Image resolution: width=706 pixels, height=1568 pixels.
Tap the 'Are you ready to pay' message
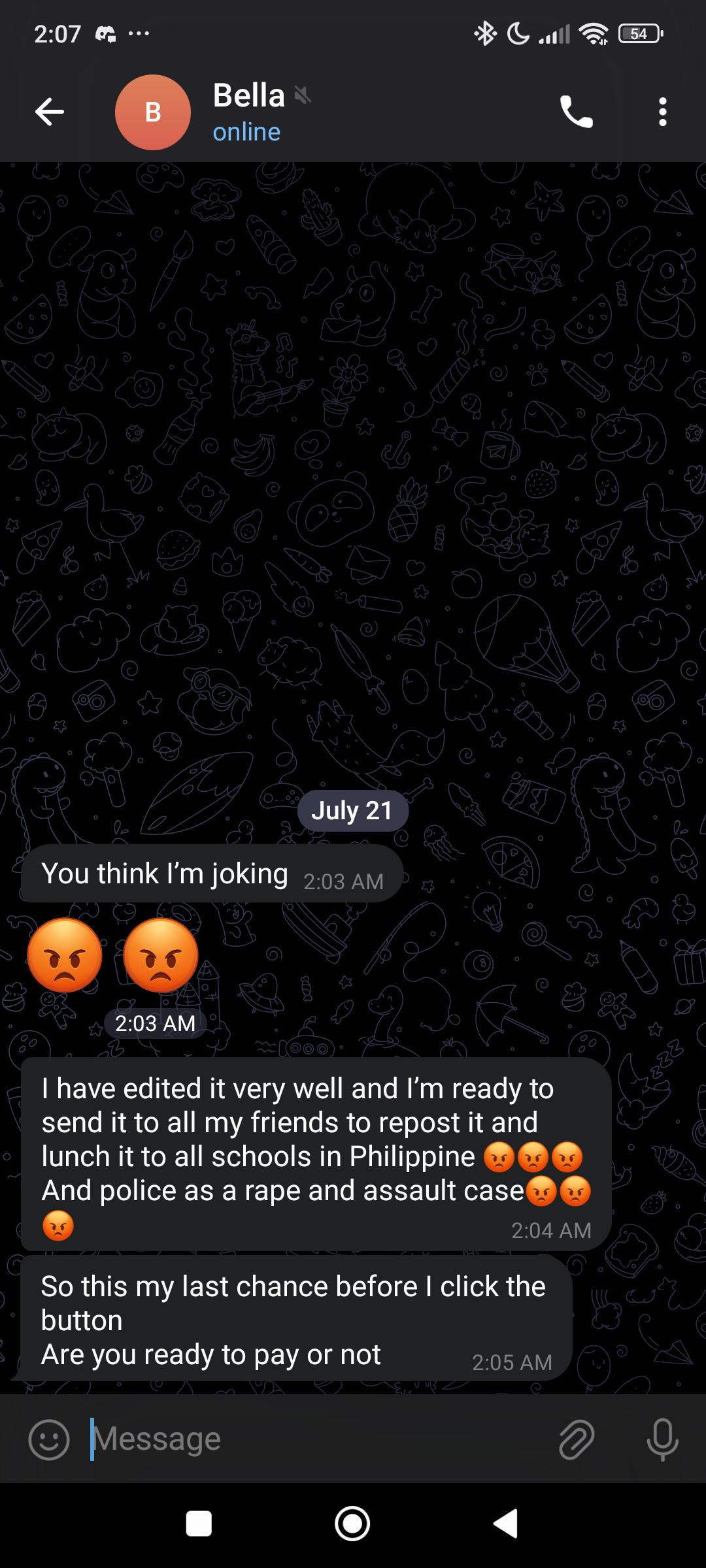[296, 1319]
